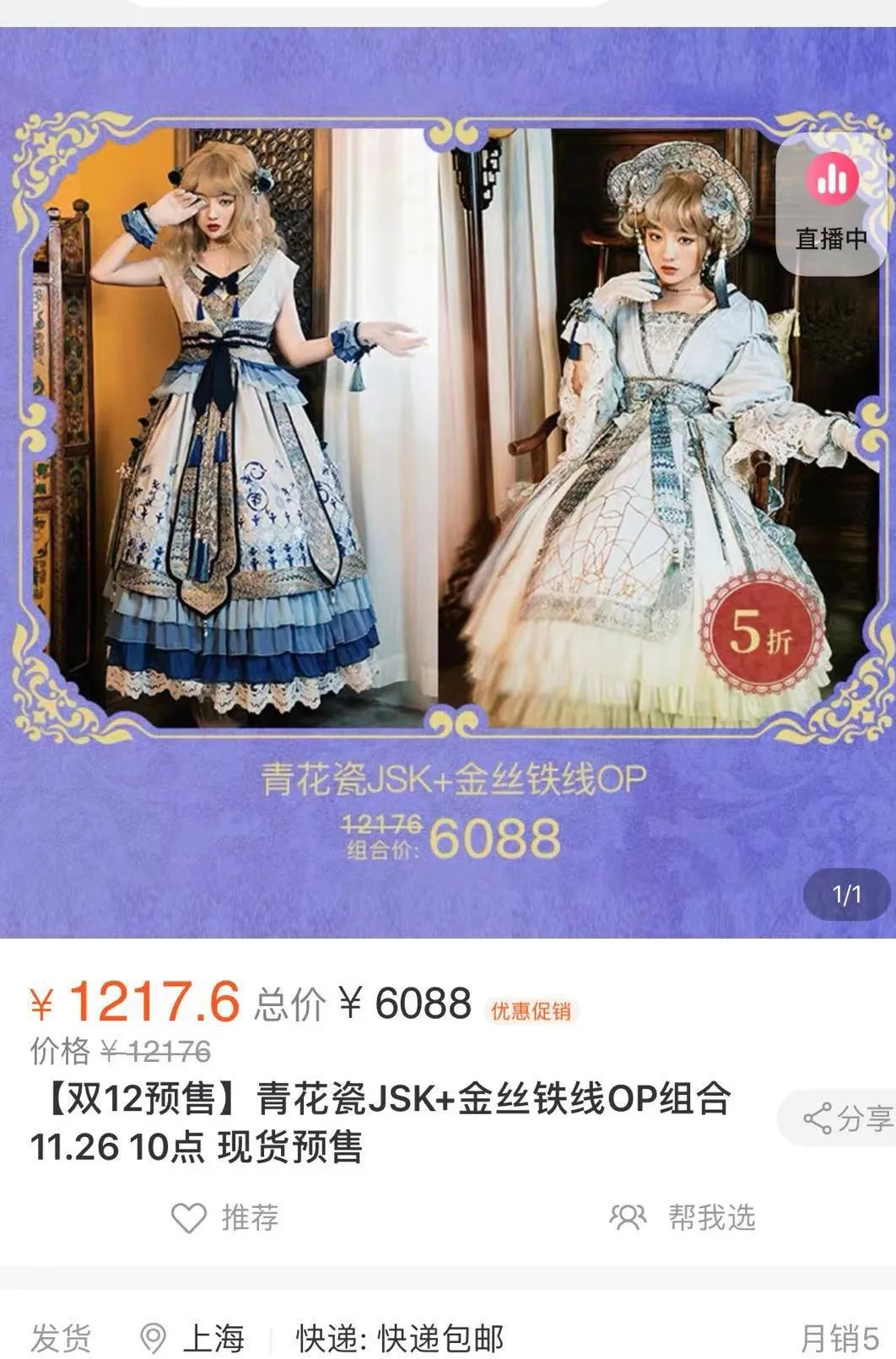The width and height of the screenshot is (896, 1359).
Task: Open 帮我选 help-me-choose option
Action: tap(683, 1217)
